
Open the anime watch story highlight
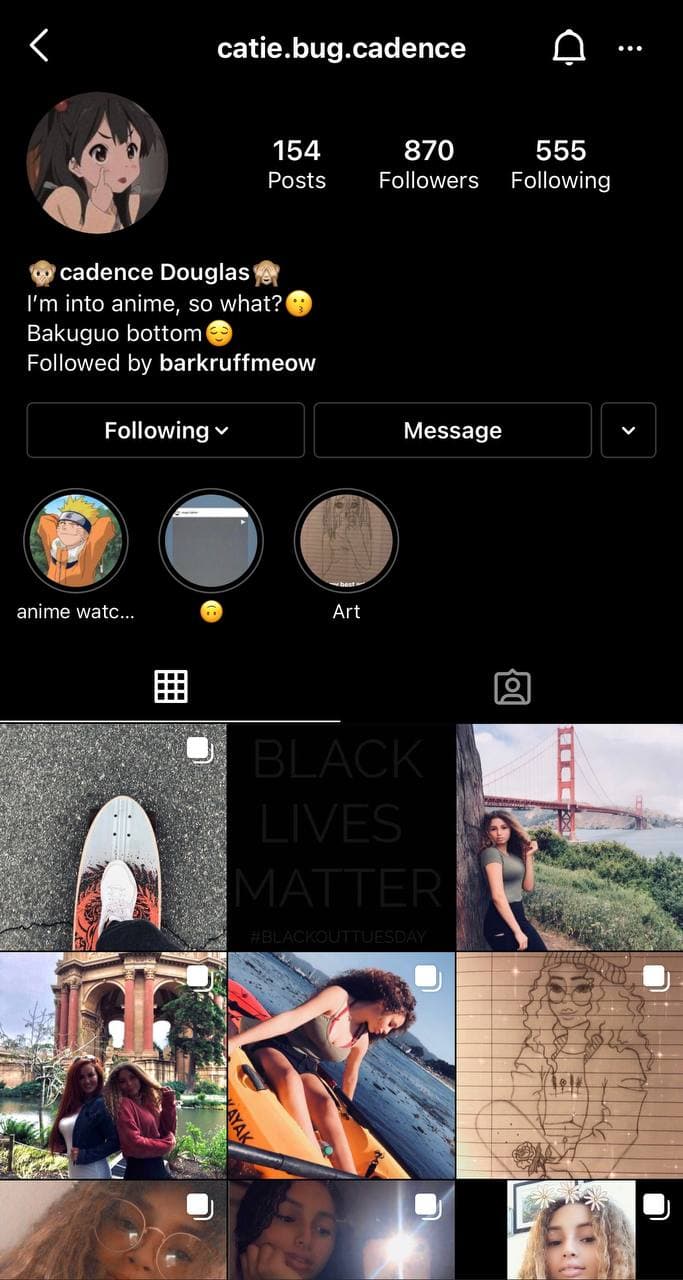tap(76, 541)
